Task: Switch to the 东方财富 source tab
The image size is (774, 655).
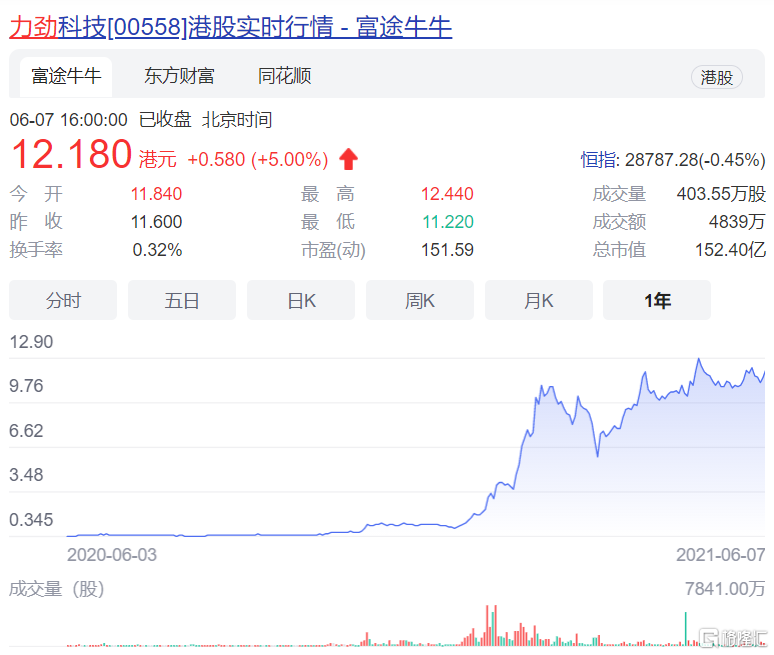Action: [x=178, y=76]
